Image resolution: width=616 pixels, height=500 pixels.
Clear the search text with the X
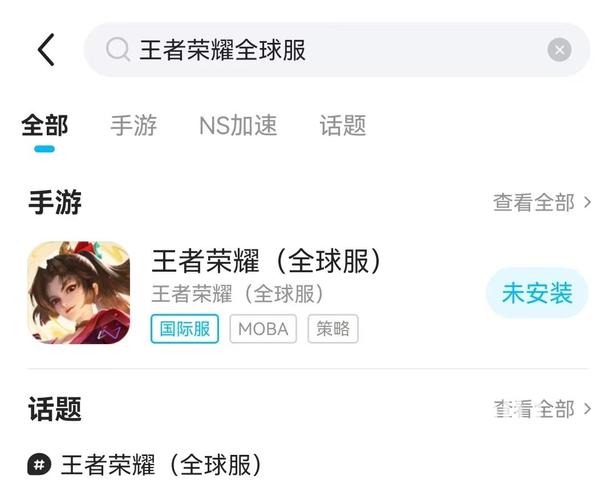(560, 50)
